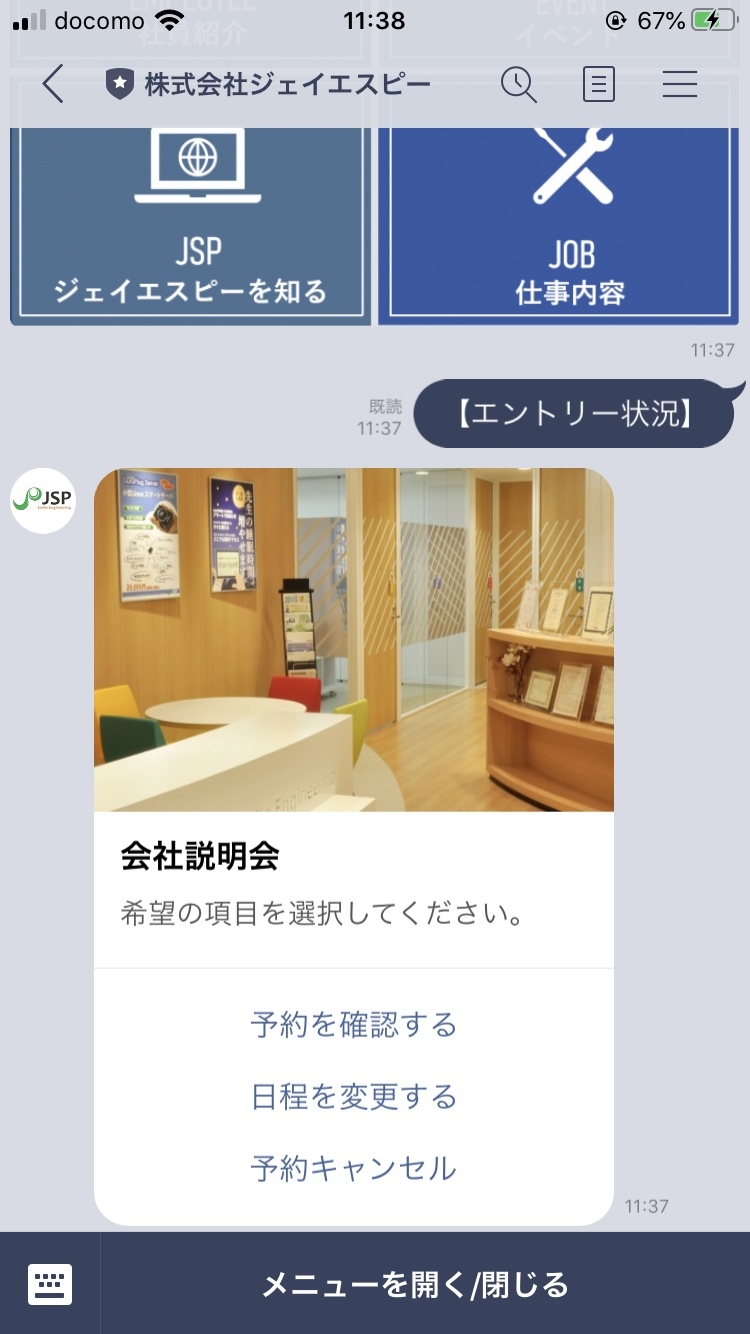Choose 日程を変更する

(354, 1097)
